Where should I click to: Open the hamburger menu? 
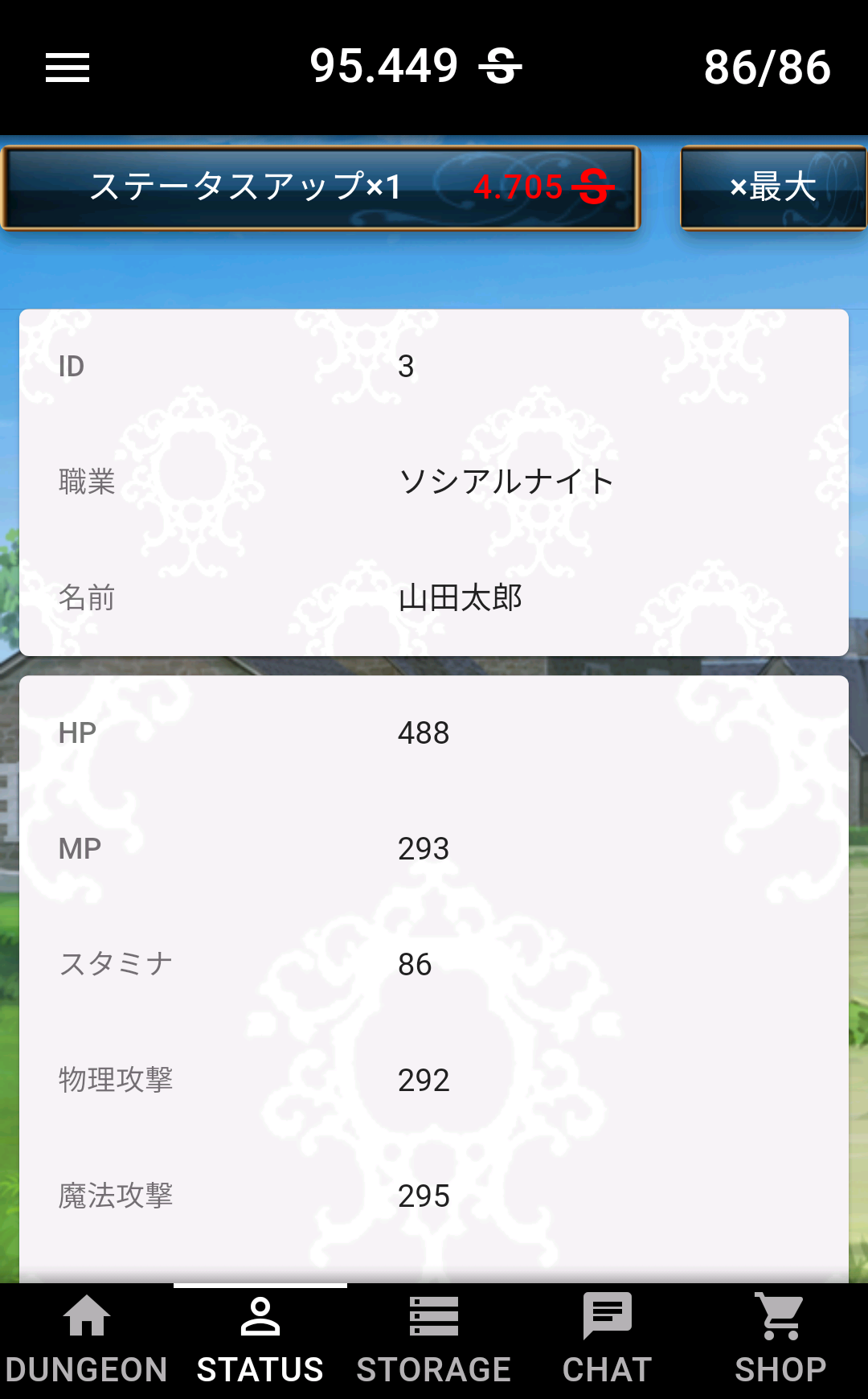(67, 68)
